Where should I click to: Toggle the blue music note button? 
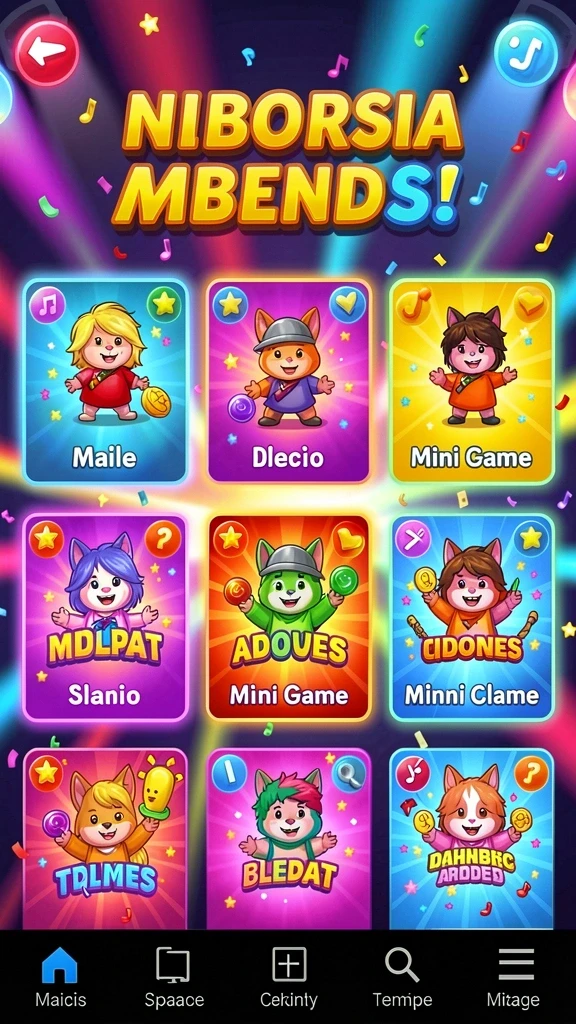click(x=526, y=54)
